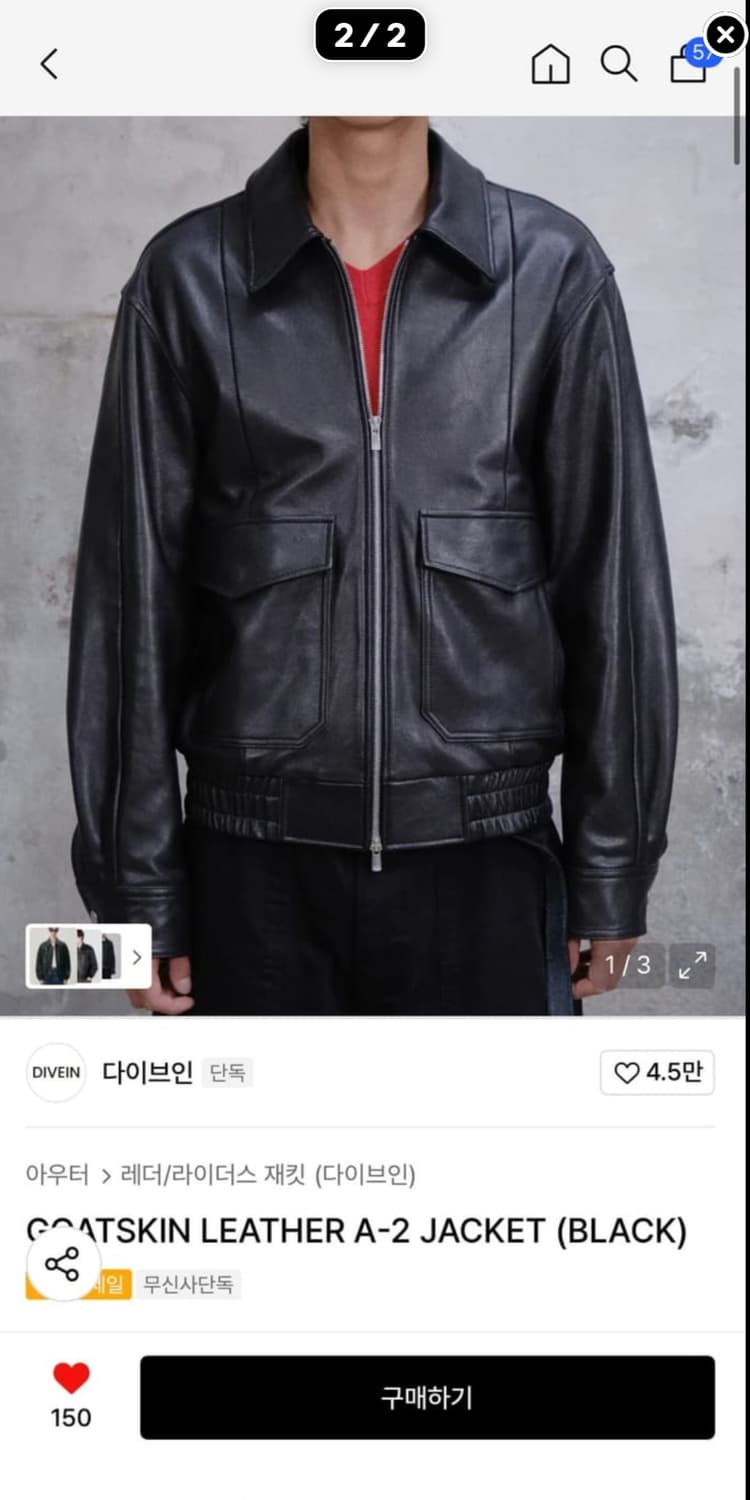This screenshot has height=1500, width=750.
Task: Tap the yellow 세일 badge
Action: pyautogui.click(x=110, y=1285)
